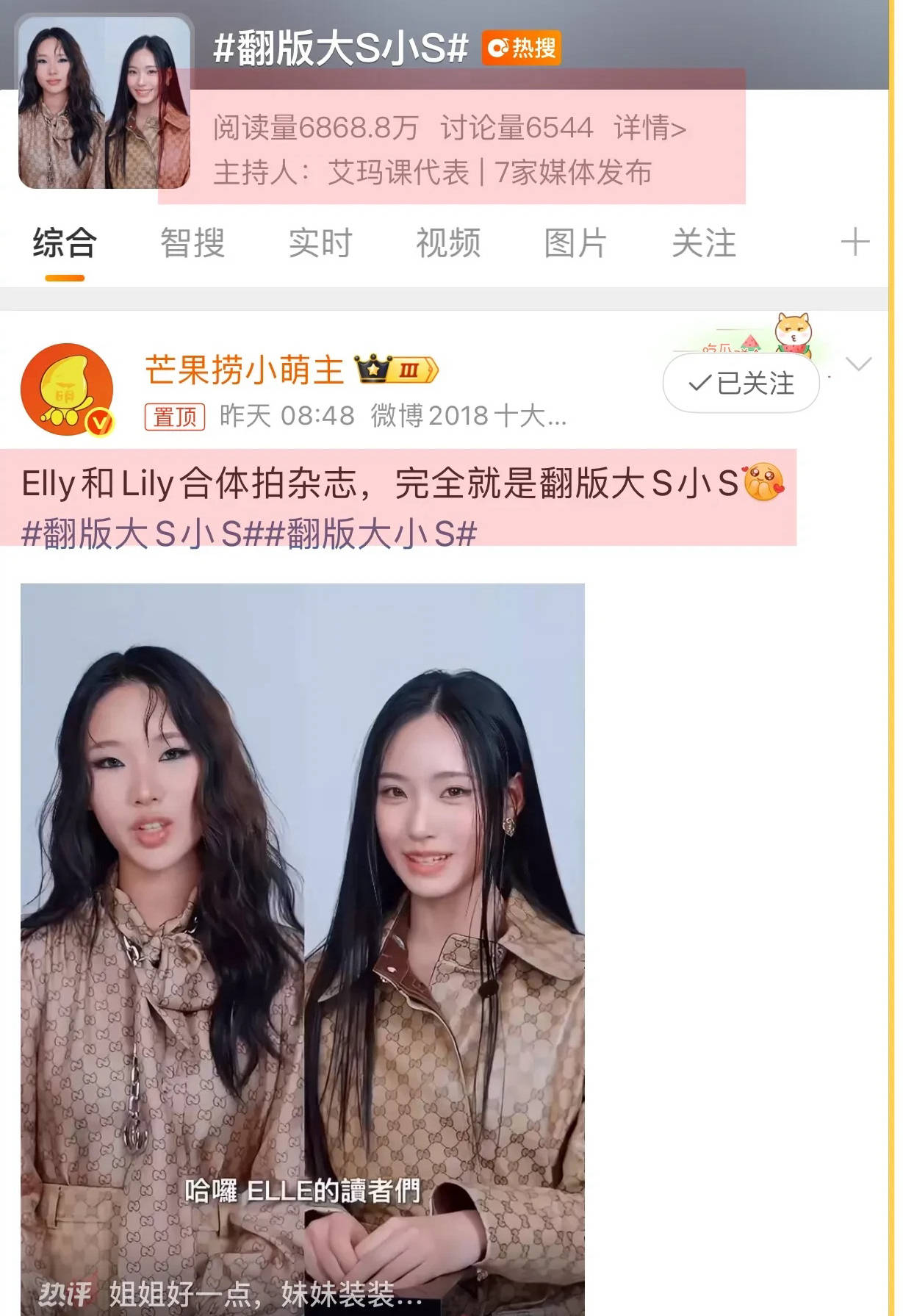The width and height of the screenshot is (903, 1316).
Task: Switch to the 综合 tab
Action: [65, 243]
